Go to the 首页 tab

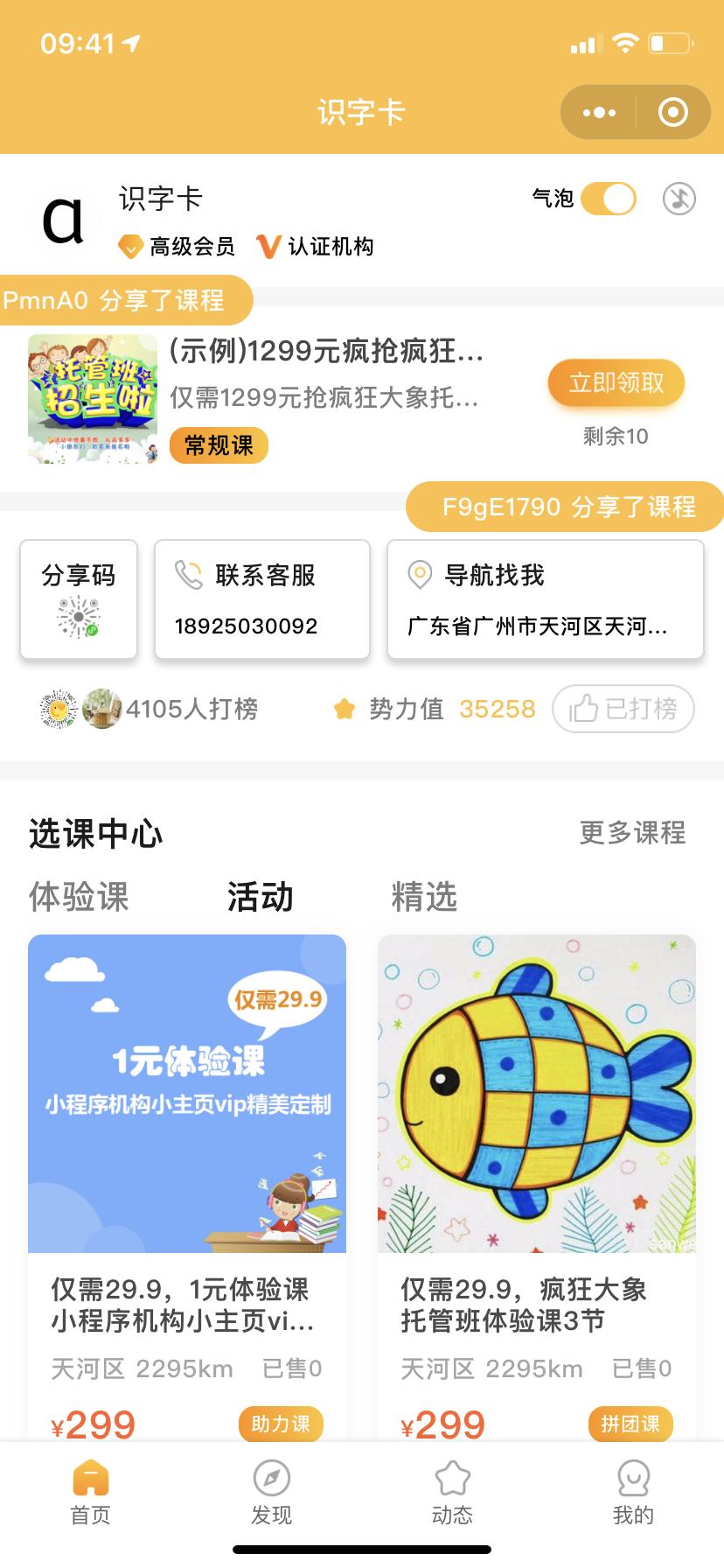(x=91, y=1493)
